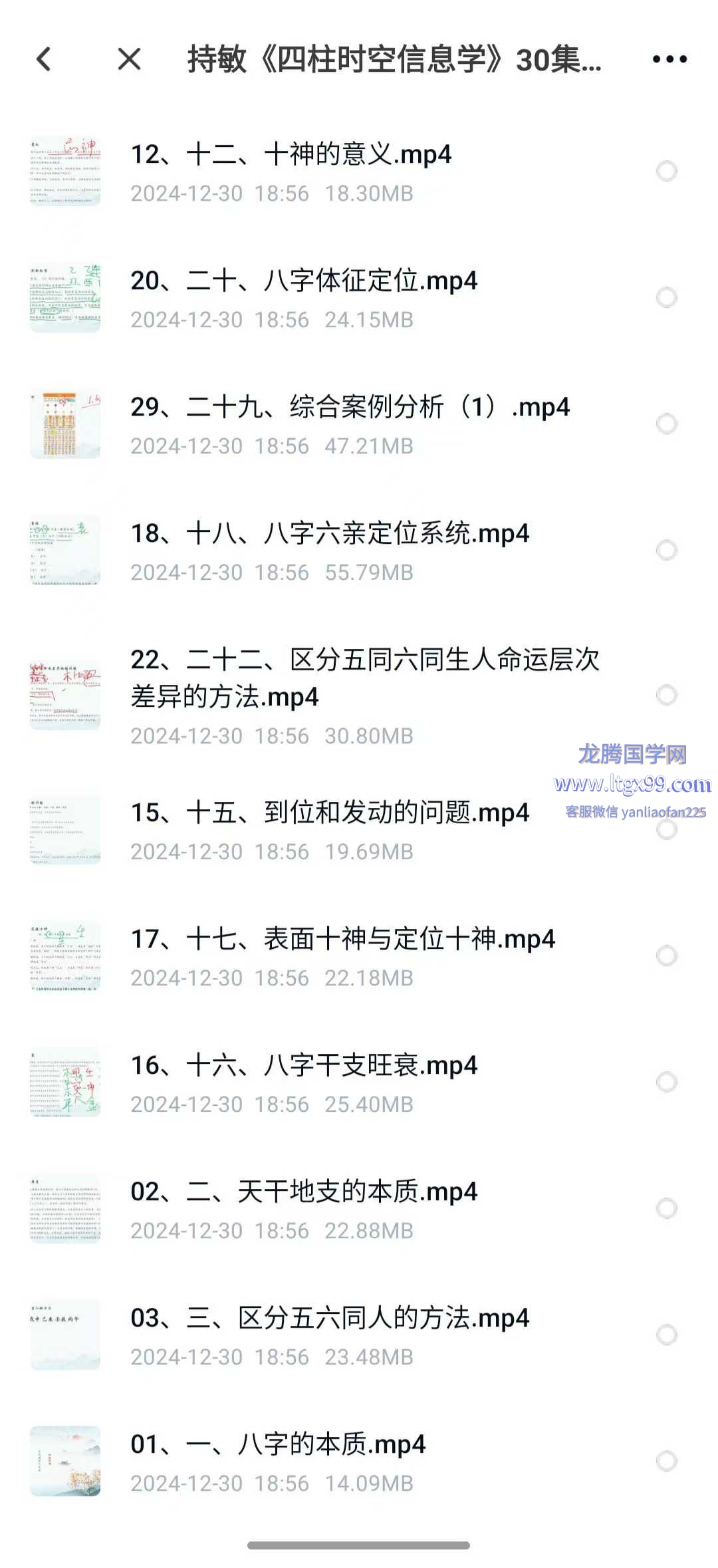This screenshot has width=718, height=1568.
Task: Tap the thumbnail of 18 八字六亲定位系统.mp4
Action: tap(65, 550)
